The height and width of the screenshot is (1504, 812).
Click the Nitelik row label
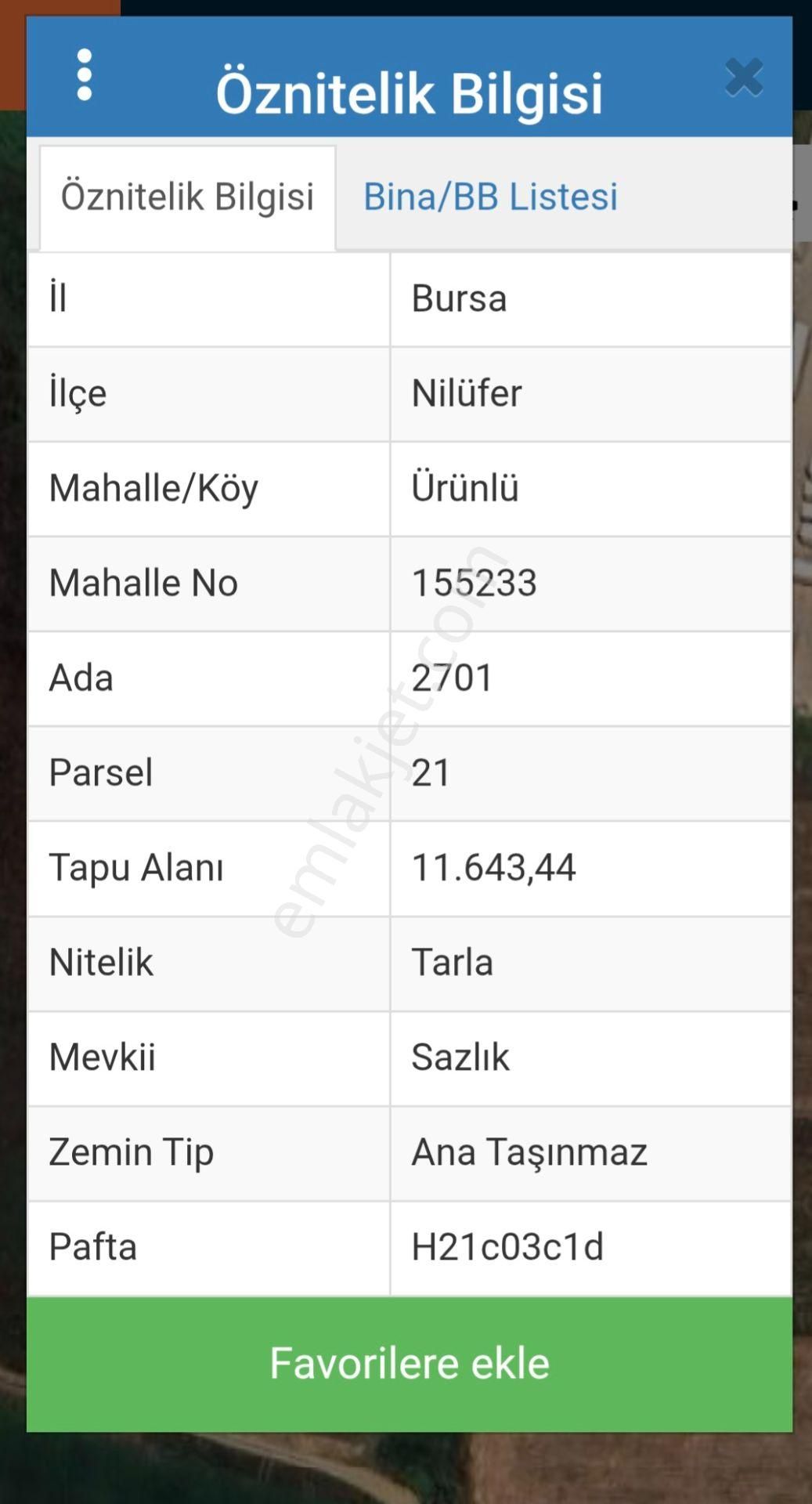click(x=100, y=963)
